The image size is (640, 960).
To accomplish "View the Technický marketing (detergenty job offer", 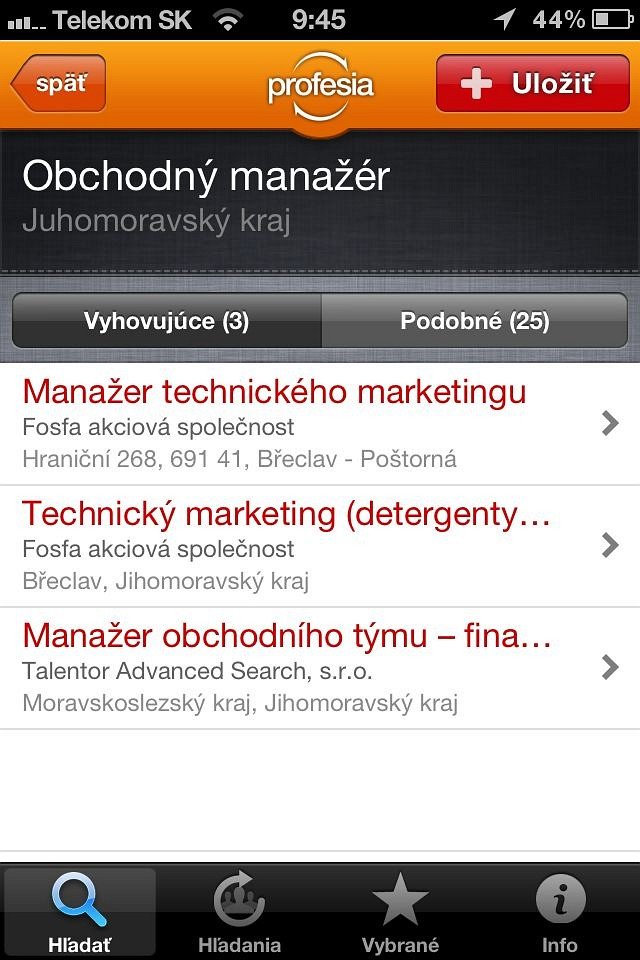I will [x=320, y=545].
